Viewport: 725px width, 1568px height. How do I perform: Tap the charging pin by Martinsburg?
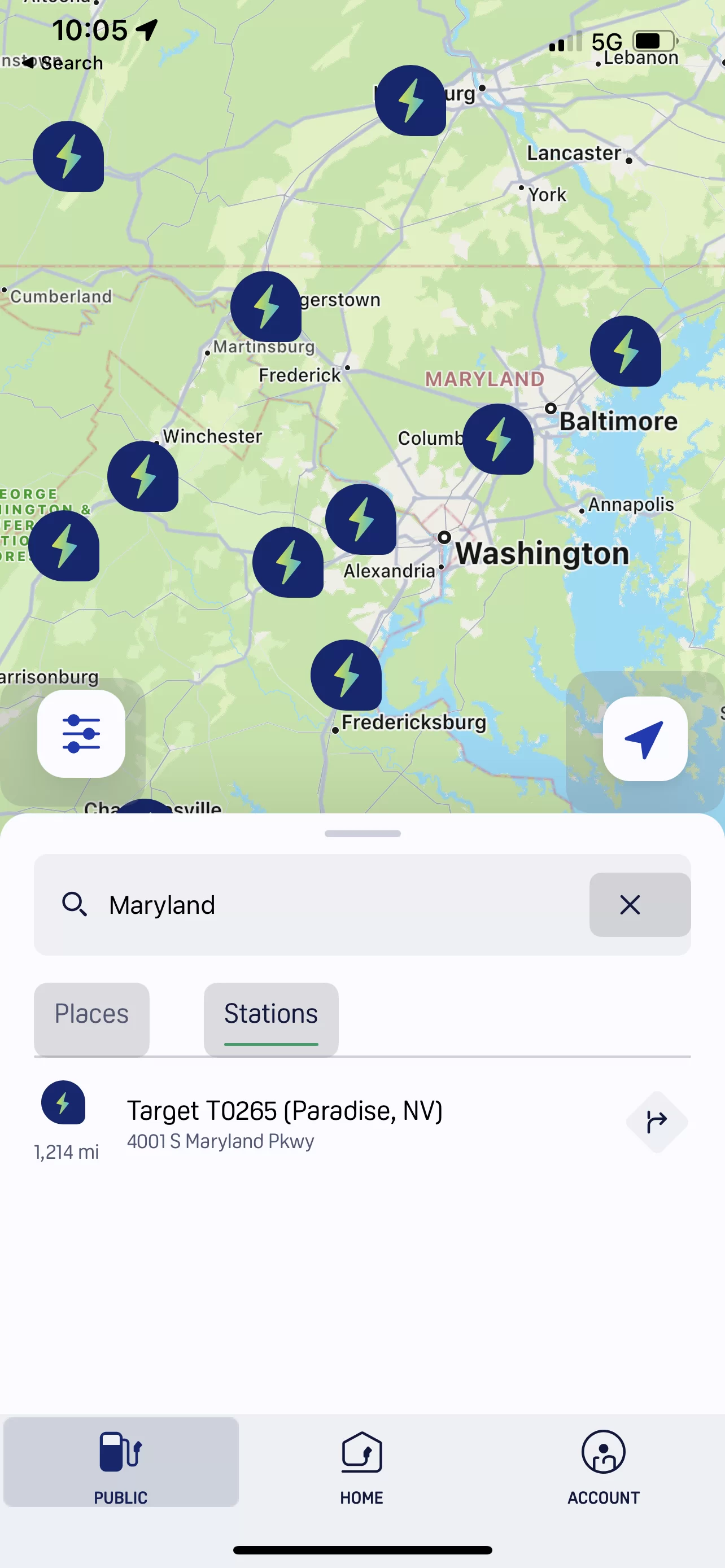tap(266, 306)
